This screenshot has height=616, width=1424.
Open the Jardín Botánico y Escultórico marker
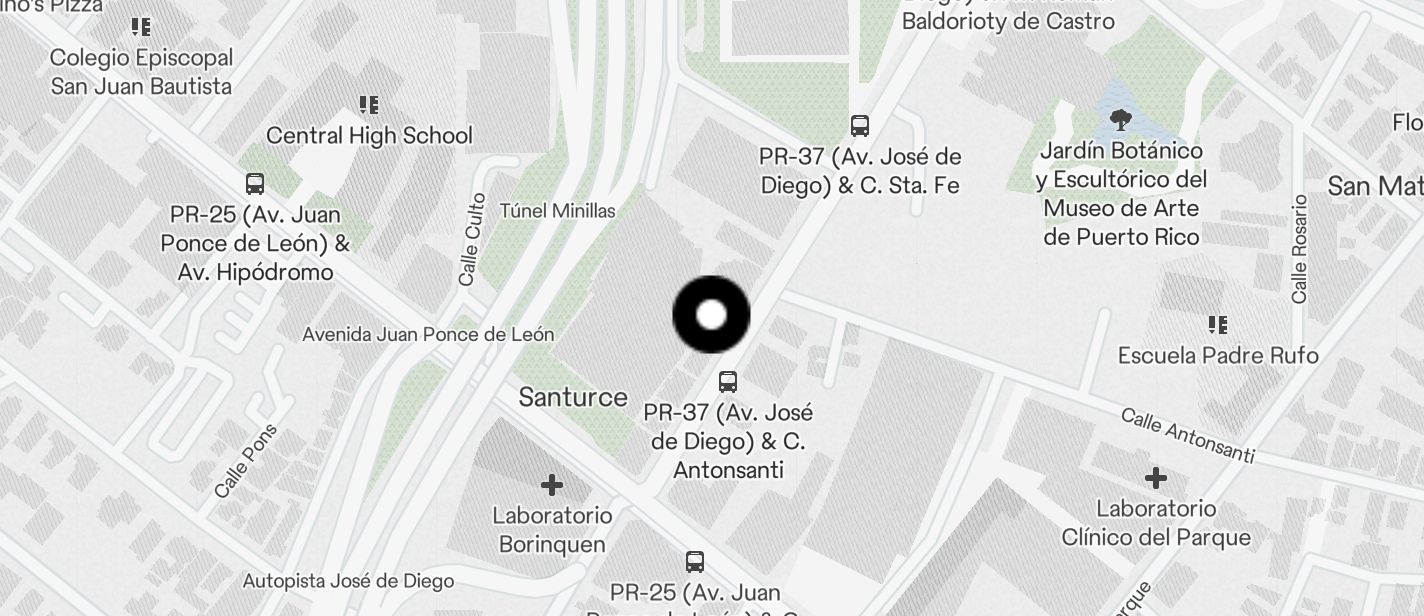(x=1120, y=121)
